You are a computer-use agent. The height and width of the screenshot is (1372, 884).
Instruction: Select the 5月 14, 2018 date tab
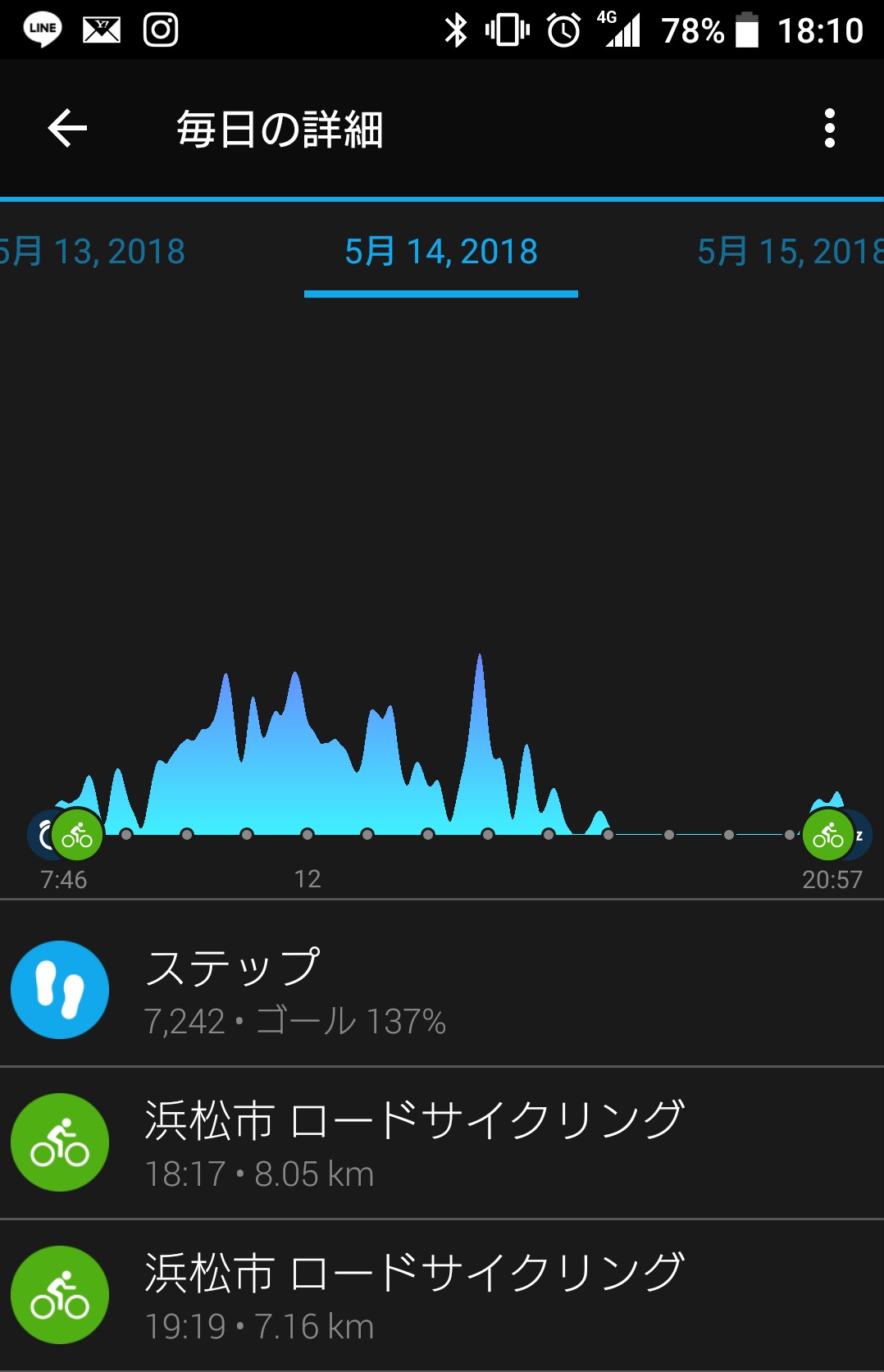pos(441,251)
